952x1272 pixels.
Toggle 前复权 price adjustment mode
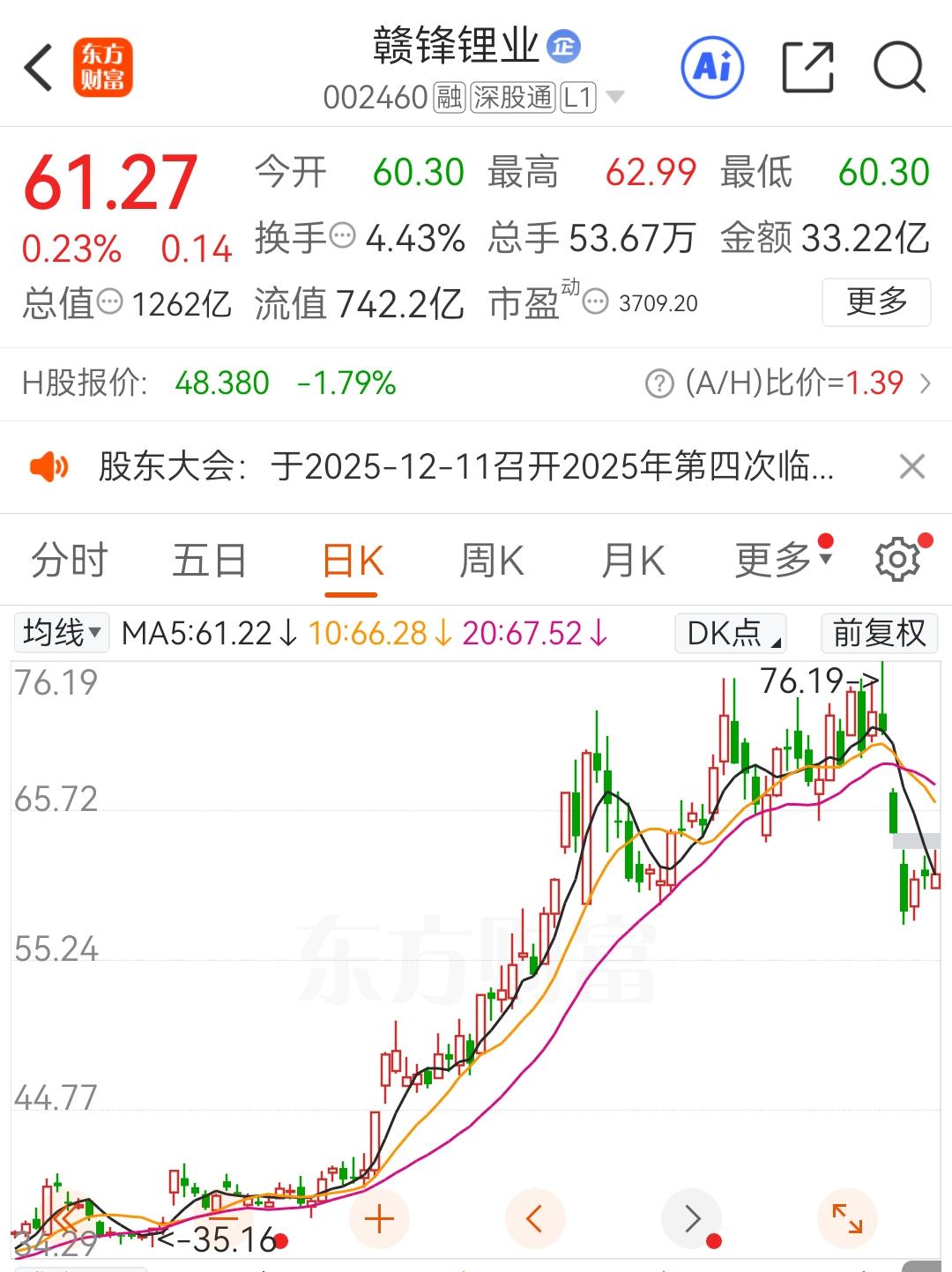880,633
